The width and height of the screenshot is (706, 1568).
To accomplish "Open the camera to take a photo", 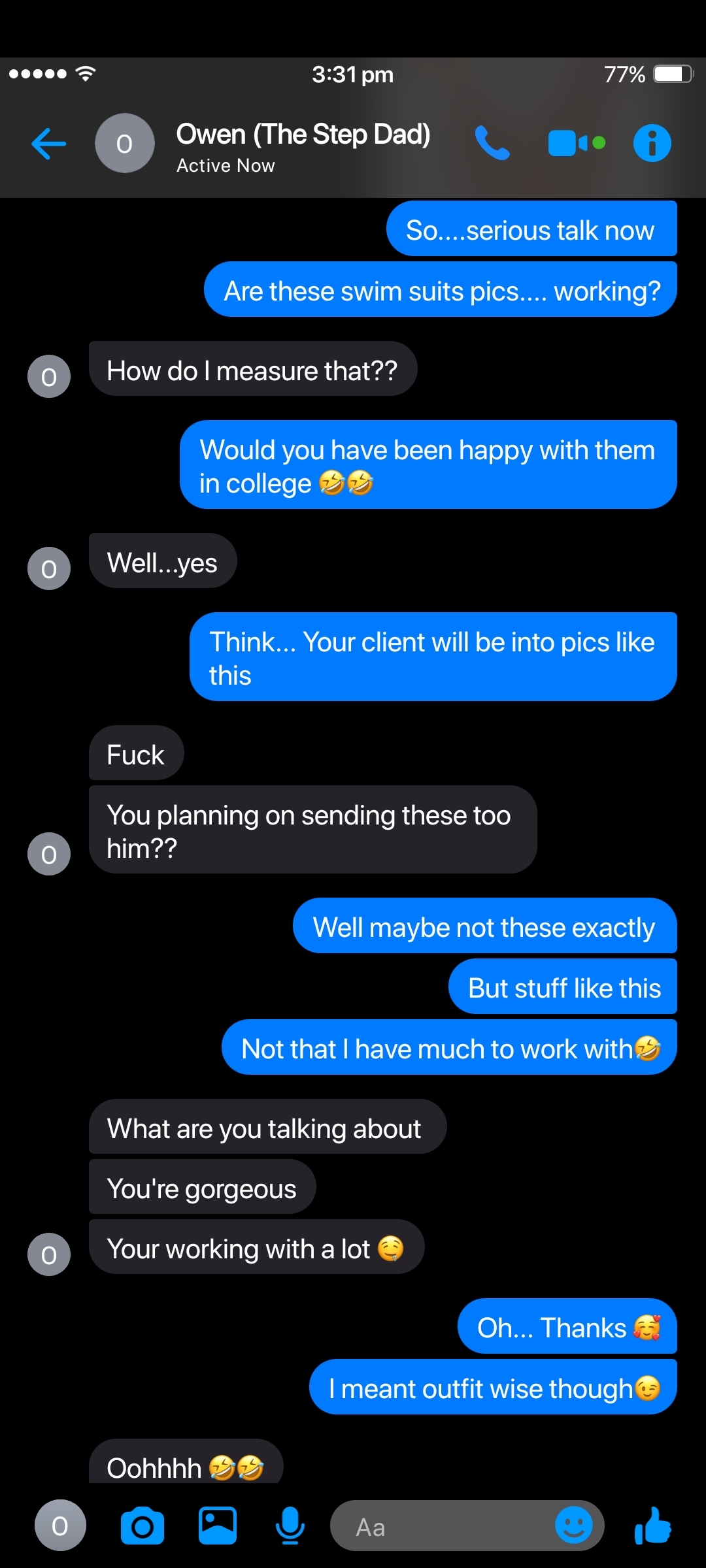I will 143,1526.
